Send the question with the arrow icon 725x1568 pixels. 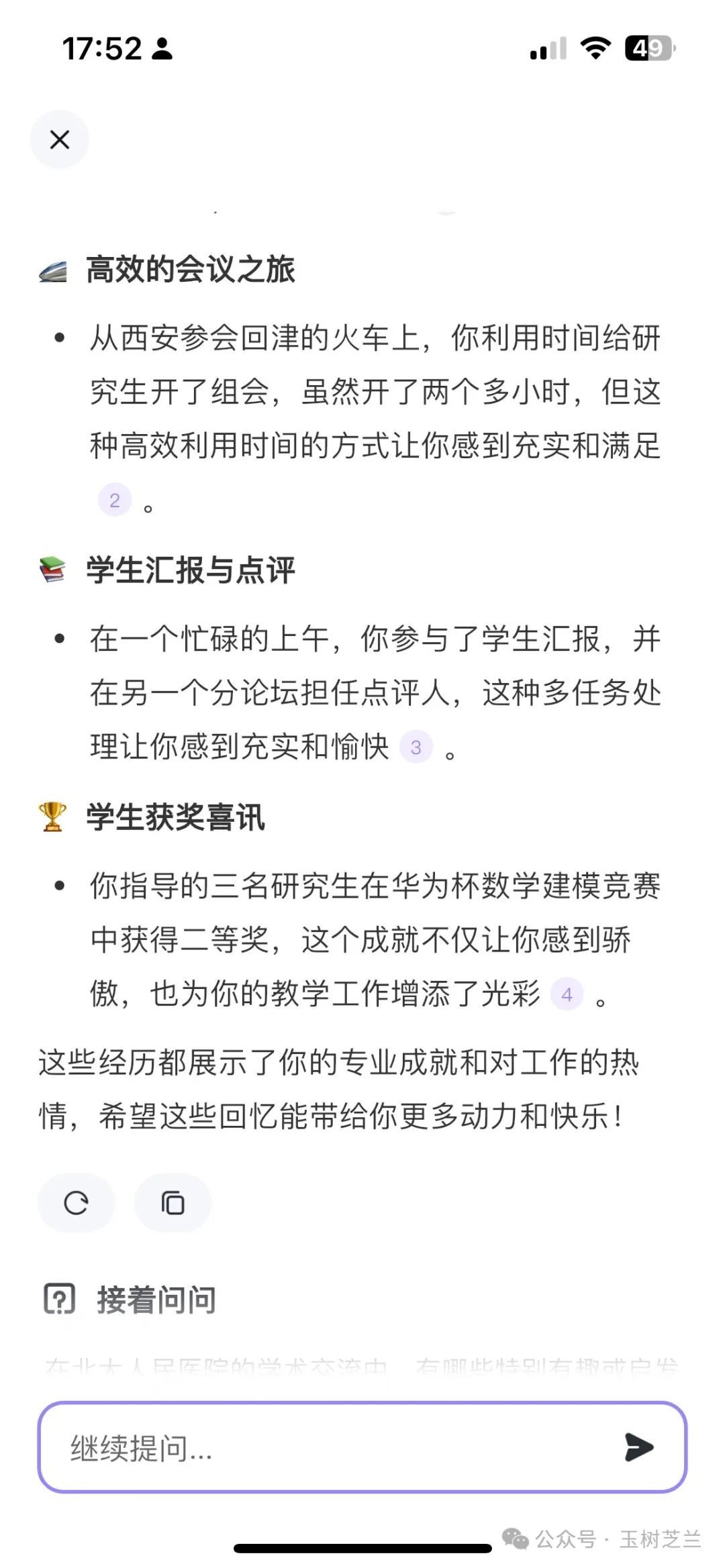(638, 1447)
